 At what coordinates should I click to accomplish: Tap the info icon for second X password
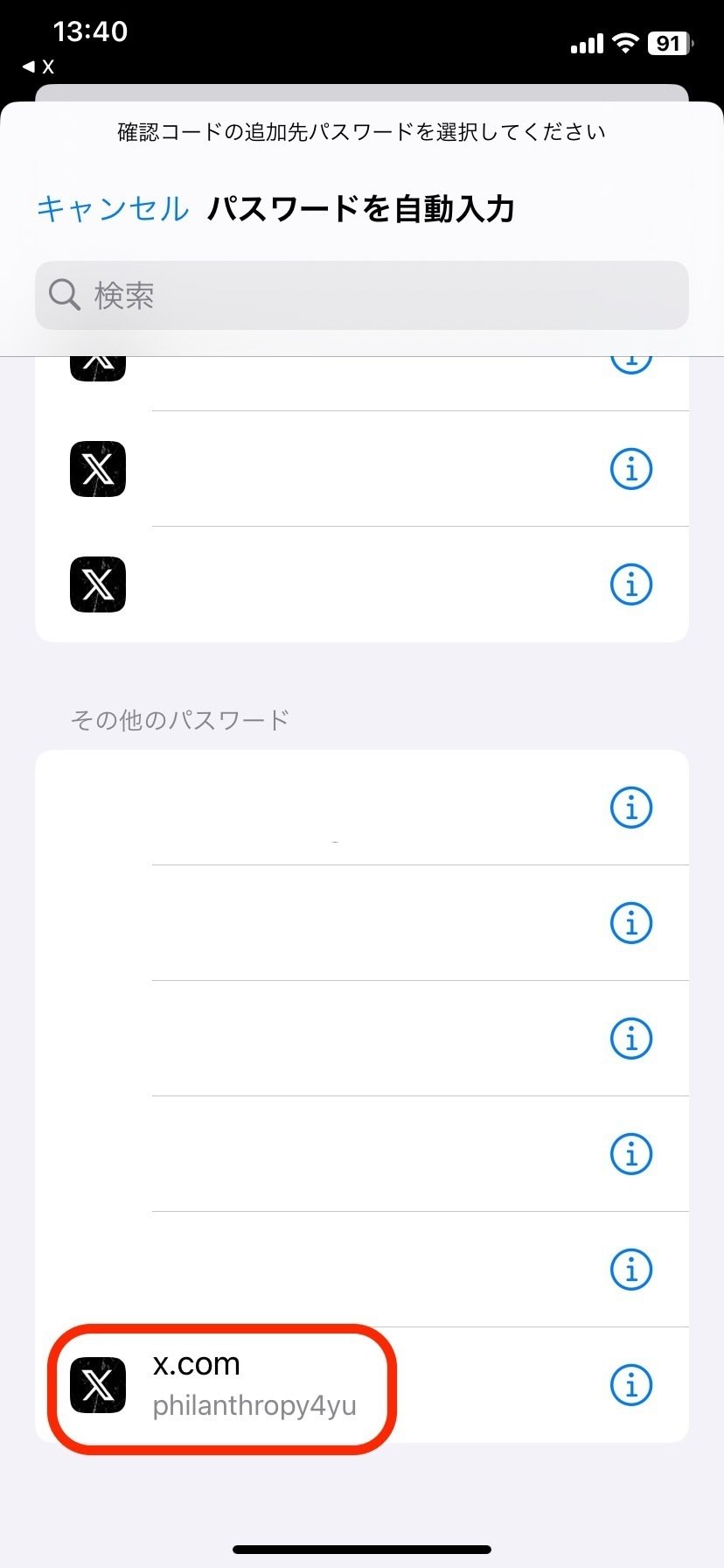[630, 468]
